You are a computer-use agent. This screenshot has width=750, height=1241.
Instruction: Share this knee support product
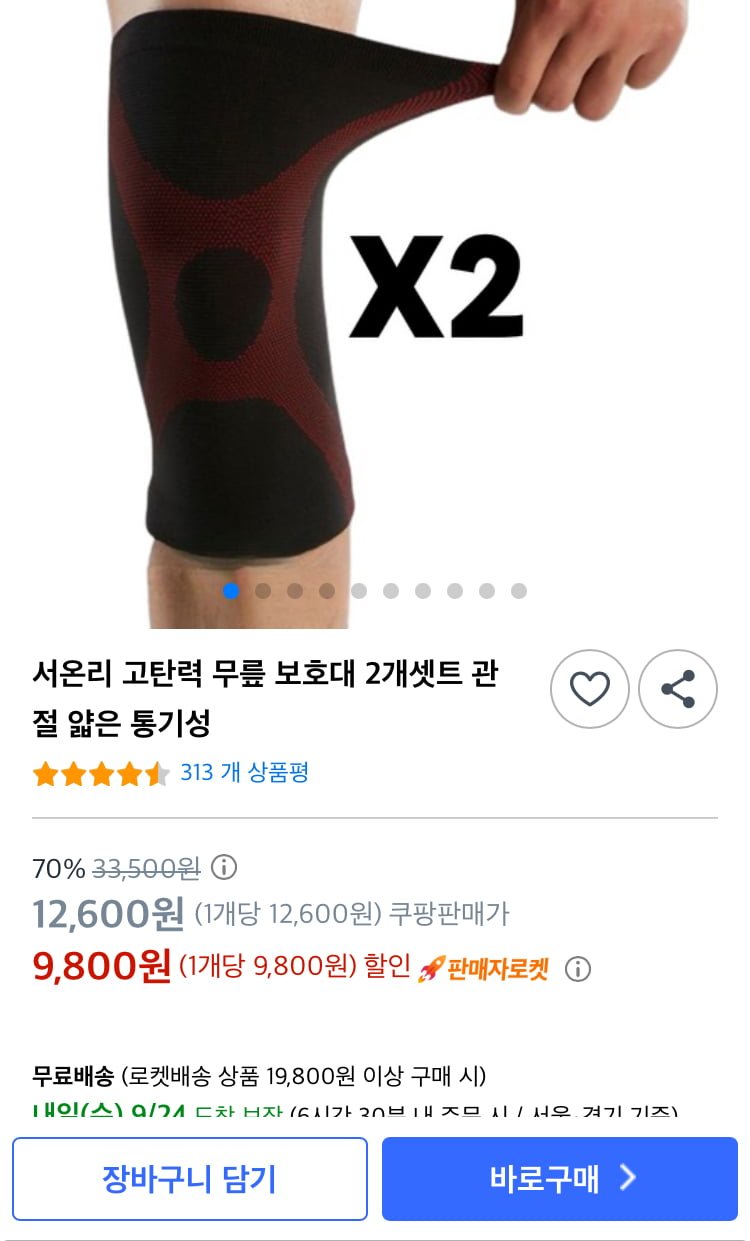coord(678,689)
